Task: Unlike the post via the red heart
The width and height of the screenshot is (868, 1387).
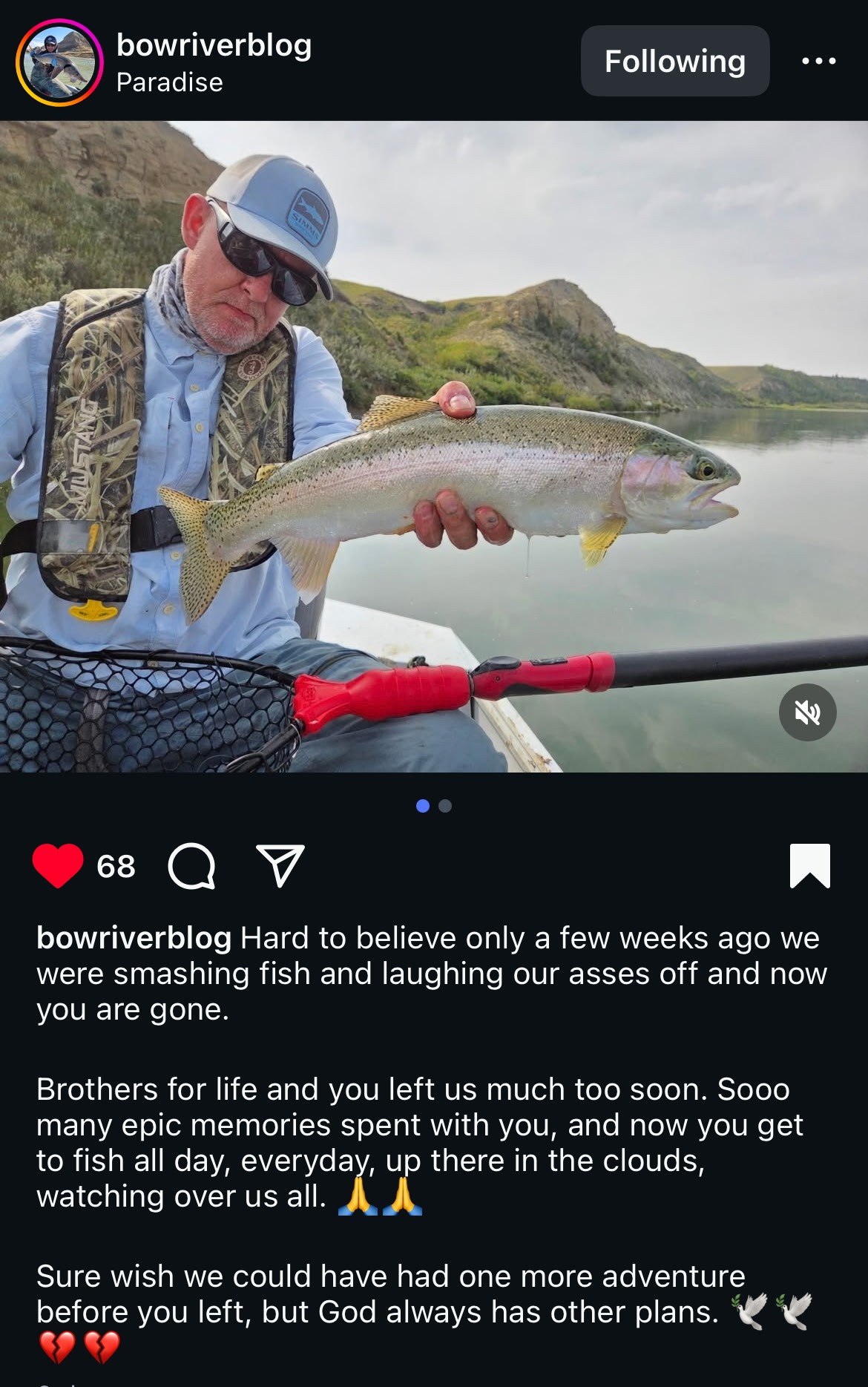Action: pyautogui.click(x=58, y=865)
